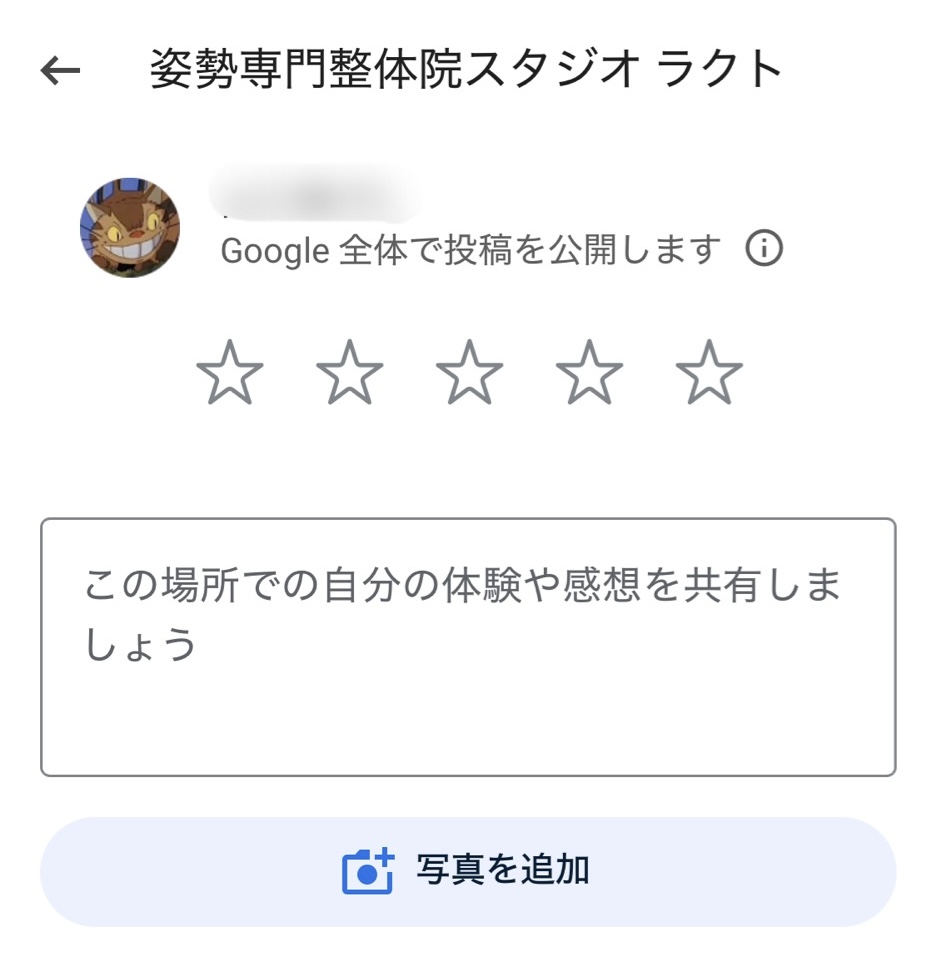Image resolution: width=937 pixels, height=964 pixels.
Task: Rate one star
Action: pyautogui.click(x=230, y=373)
